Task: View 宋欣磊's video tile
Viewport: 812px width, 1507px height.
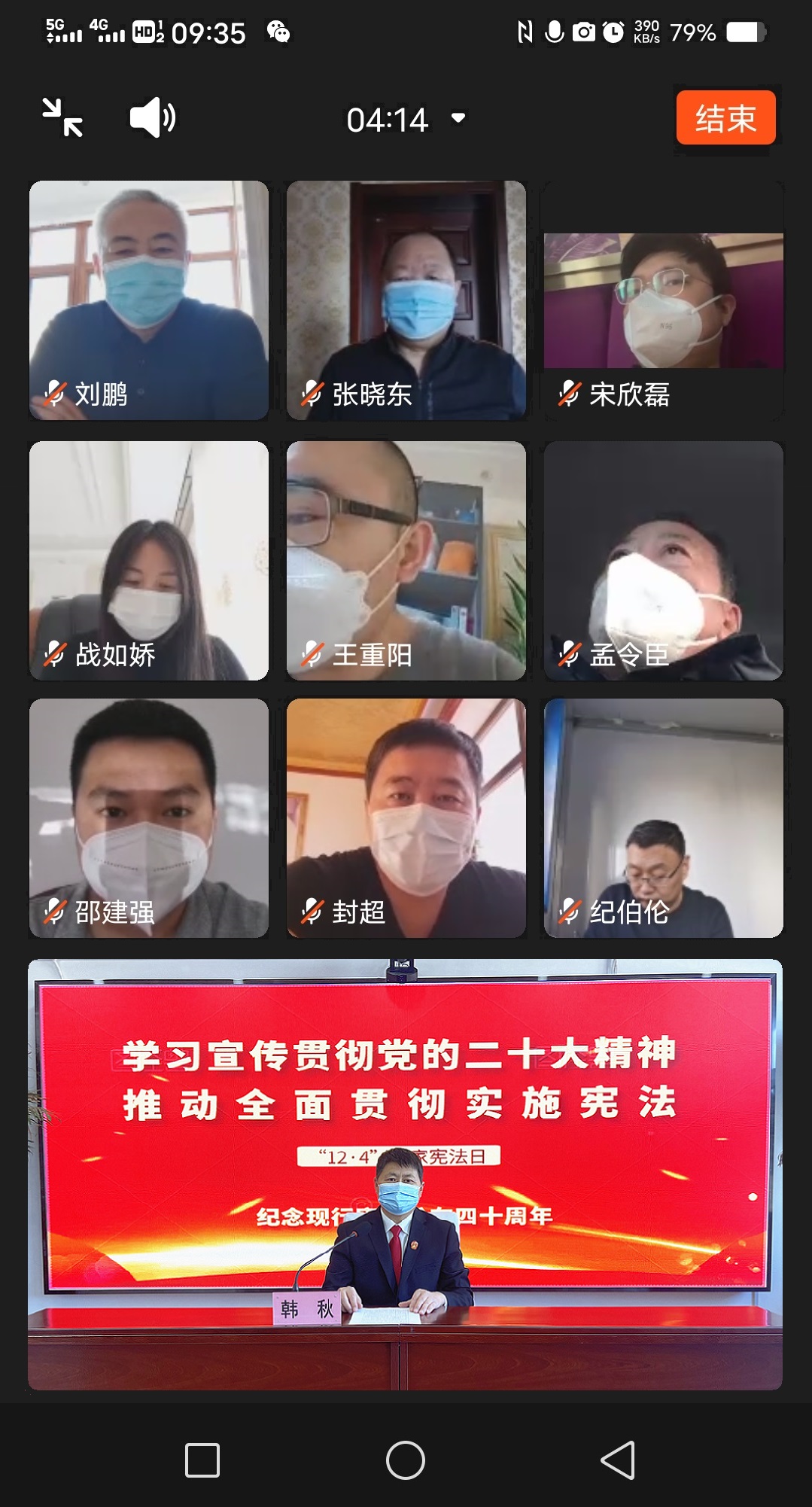Action: [663, 300]
